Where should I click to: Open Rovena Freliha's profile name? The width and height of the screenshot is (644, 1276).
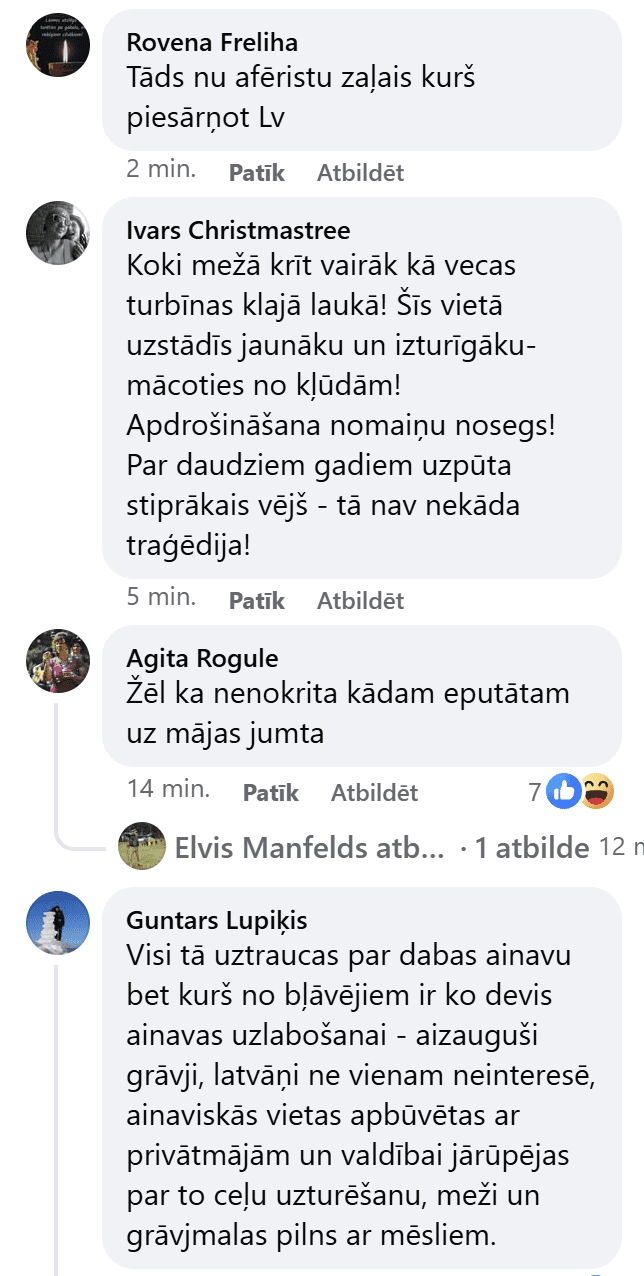pos(212,43)
